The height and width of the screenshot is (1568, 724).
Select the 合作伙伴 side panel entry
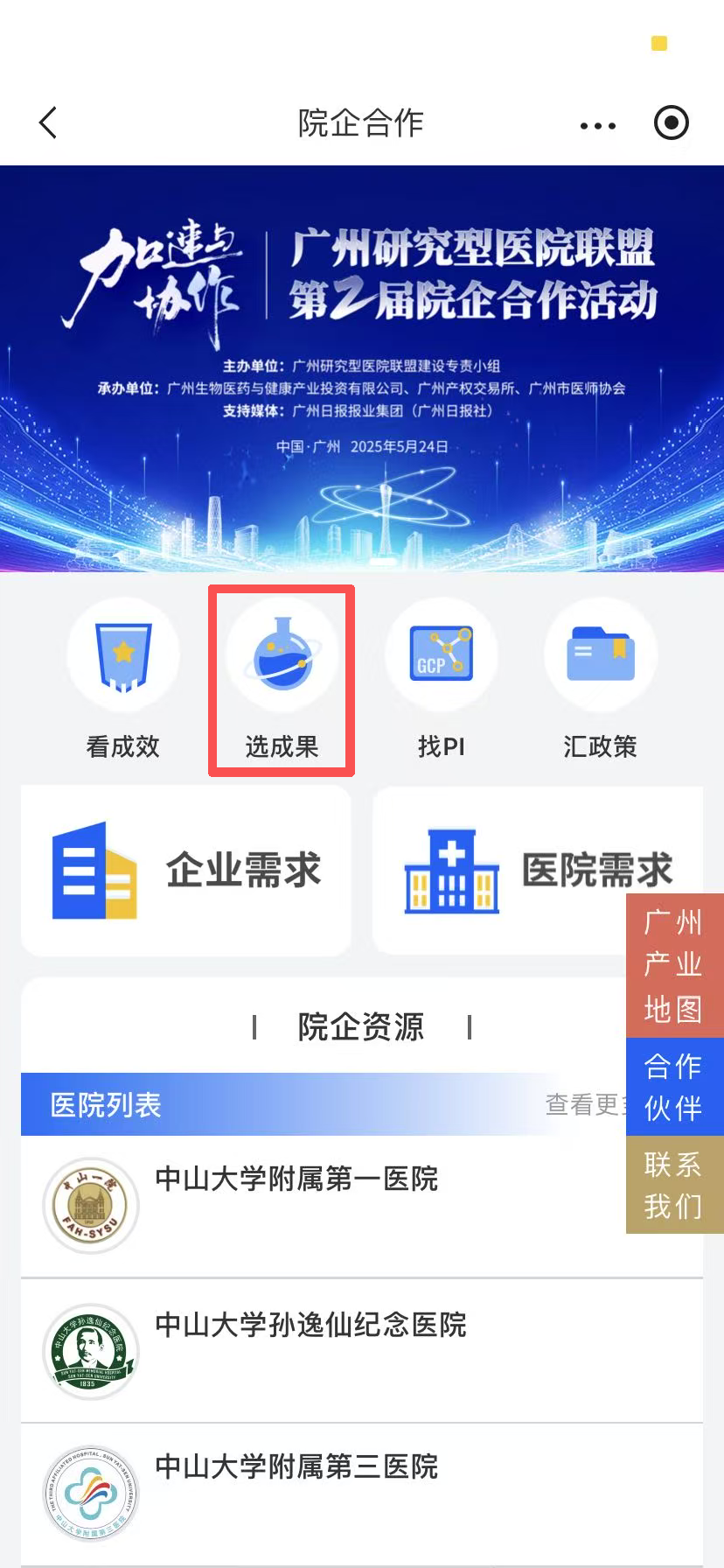point(675,1088)
